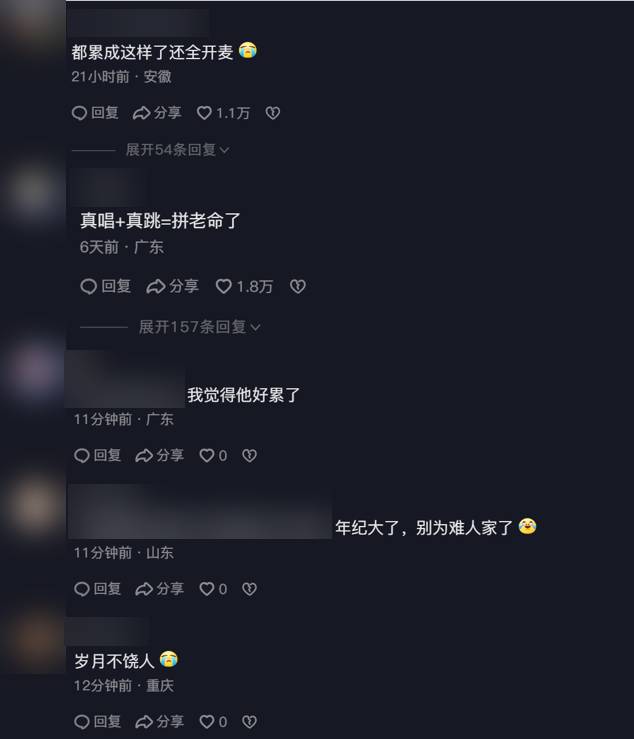Screen dimensions: 634x739
Task: Expand 展开157条回复
Action: 199,327
